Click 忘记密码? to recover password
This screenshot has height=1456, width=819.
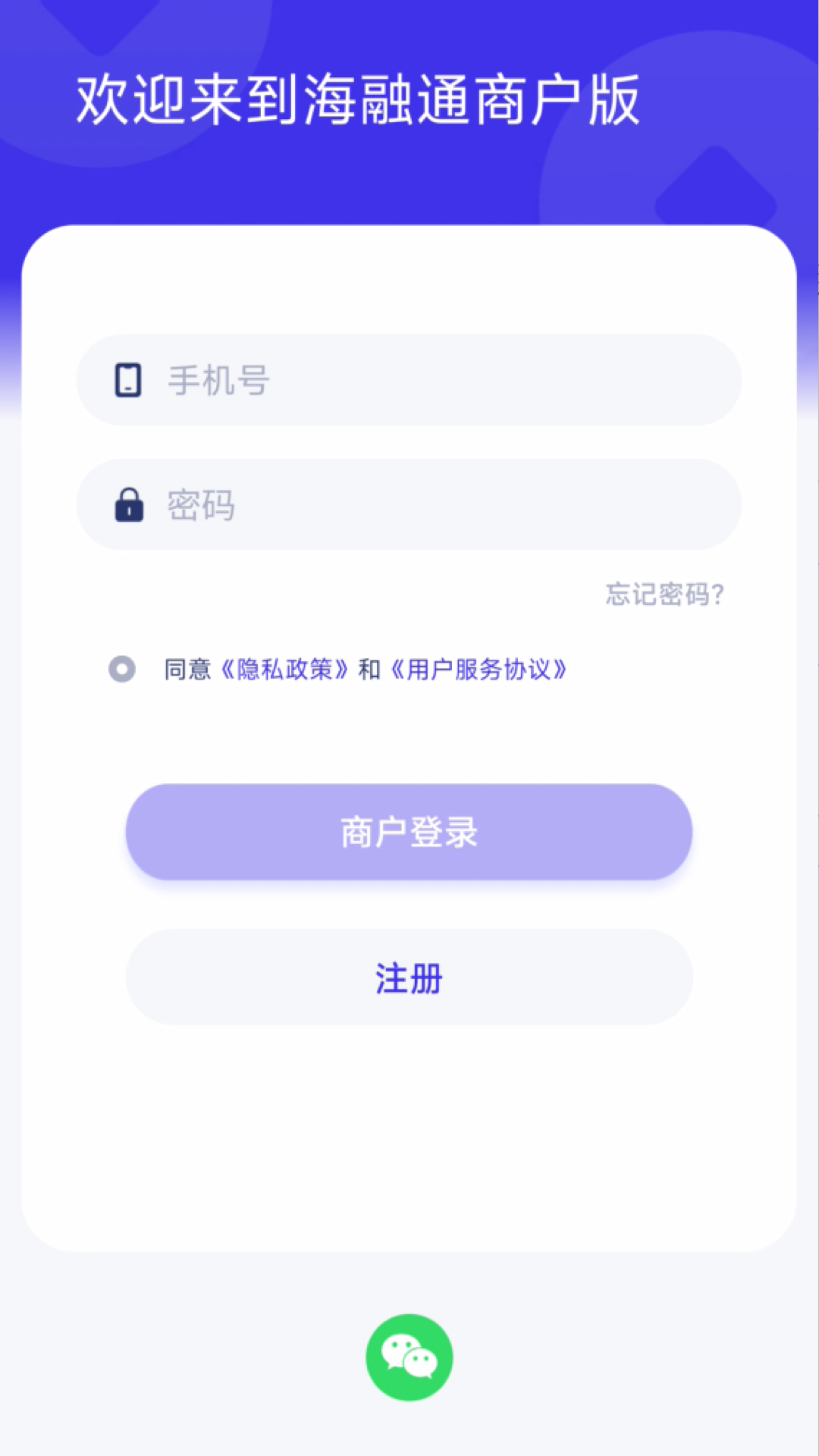click(664, 596)
